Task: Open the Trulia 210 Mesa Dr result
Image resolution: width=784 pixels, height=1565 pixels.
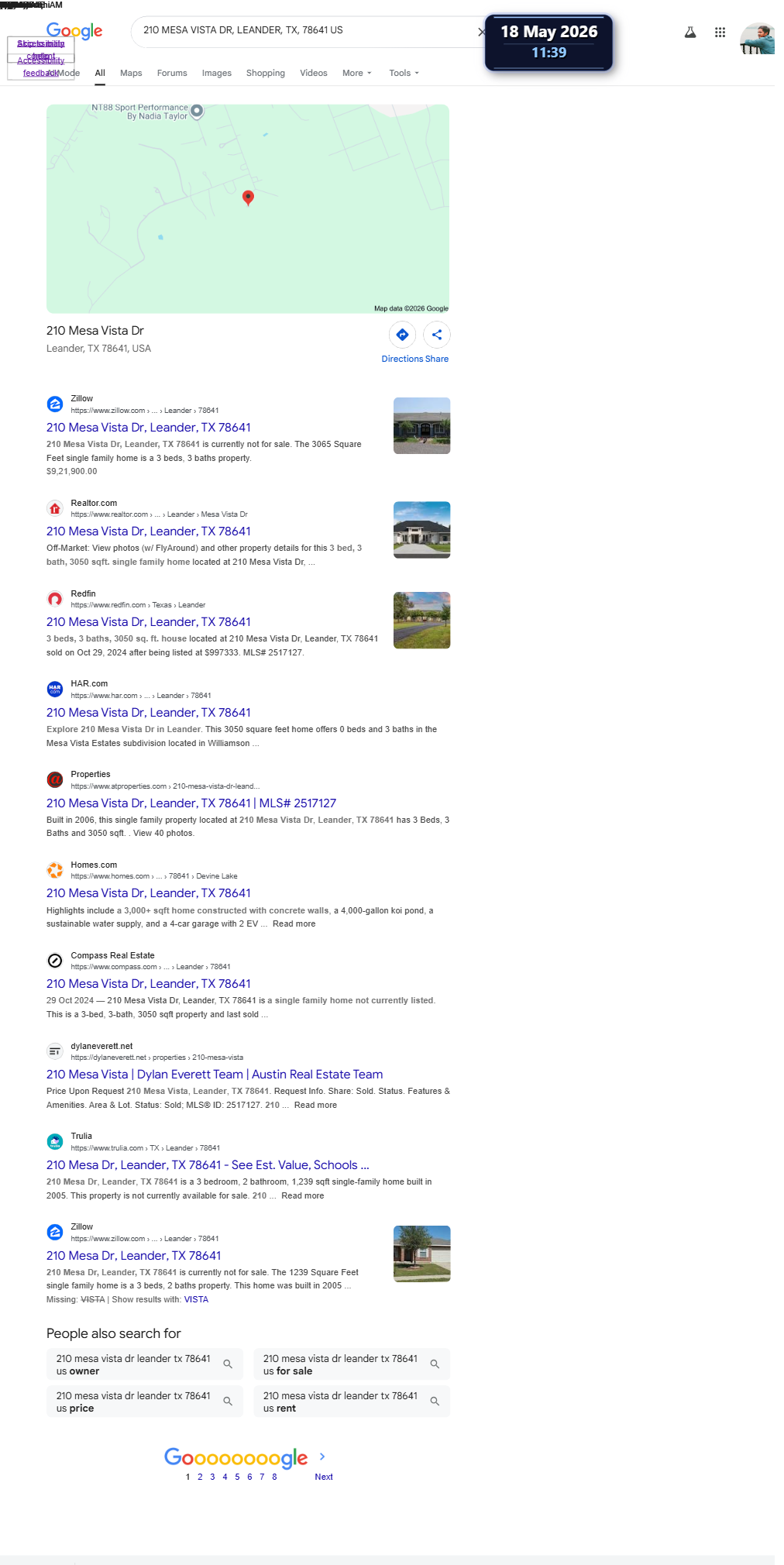Action: pos(208,1165)
